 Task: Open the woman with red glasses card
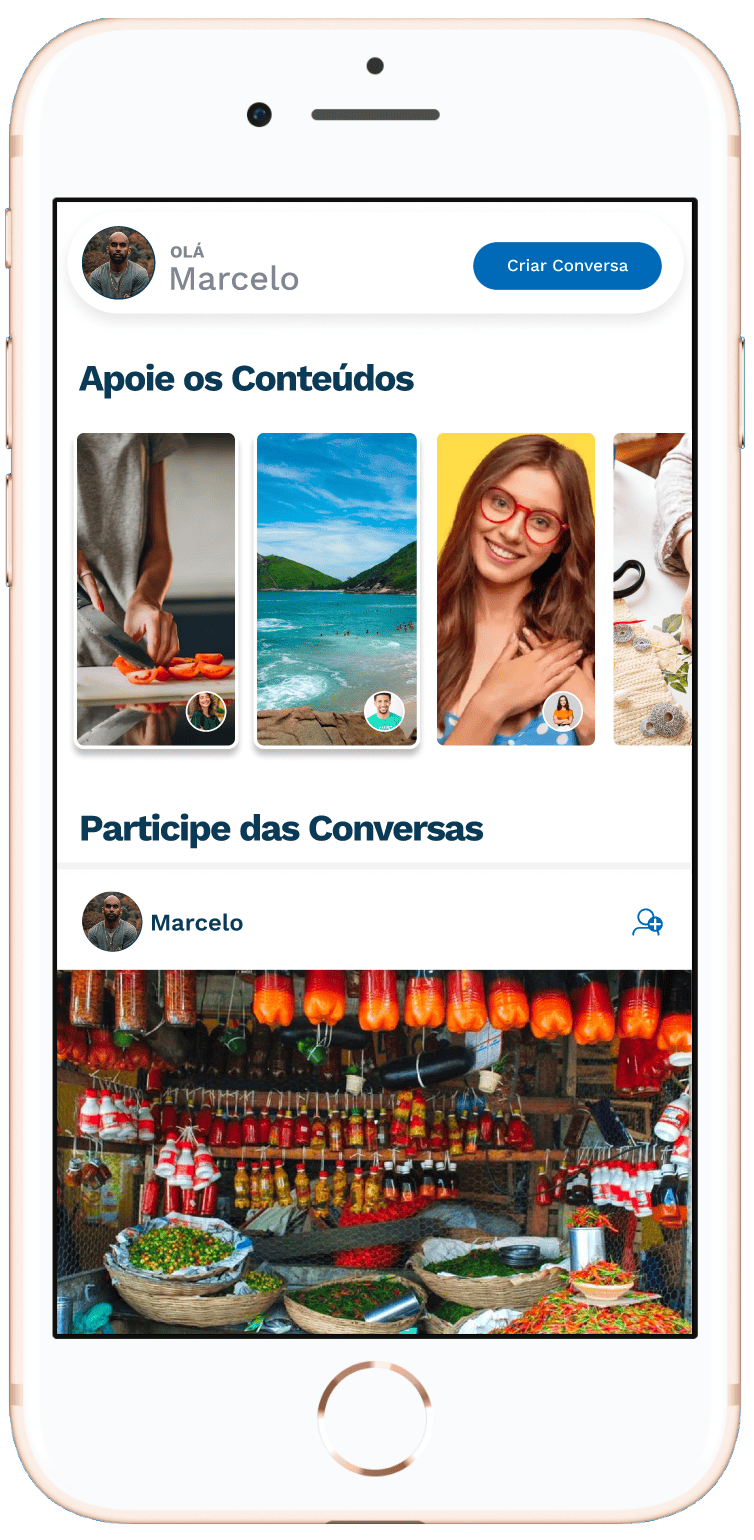point(516,589)
